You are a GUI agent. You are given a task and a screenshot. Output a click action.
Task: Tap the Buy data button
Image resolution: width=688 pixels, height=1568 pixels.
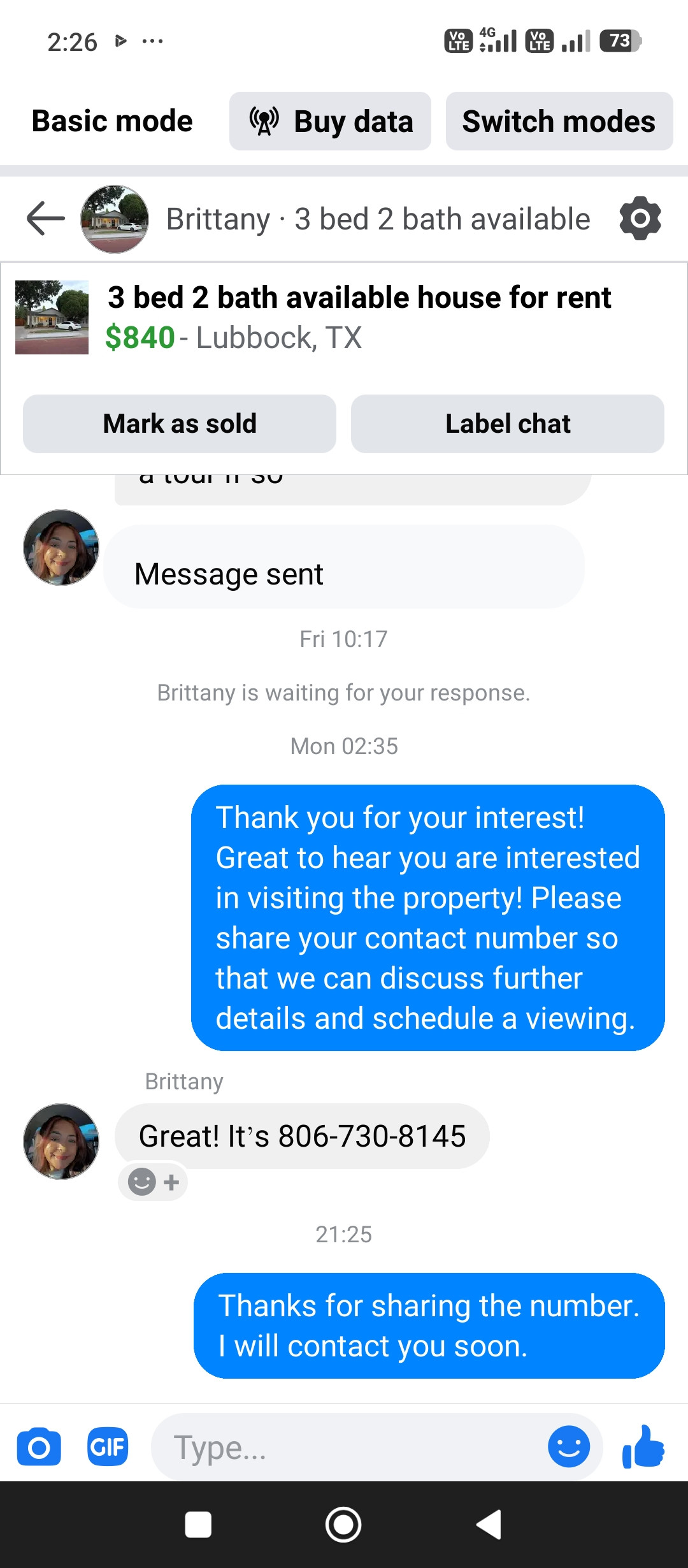tap(330, 121)
